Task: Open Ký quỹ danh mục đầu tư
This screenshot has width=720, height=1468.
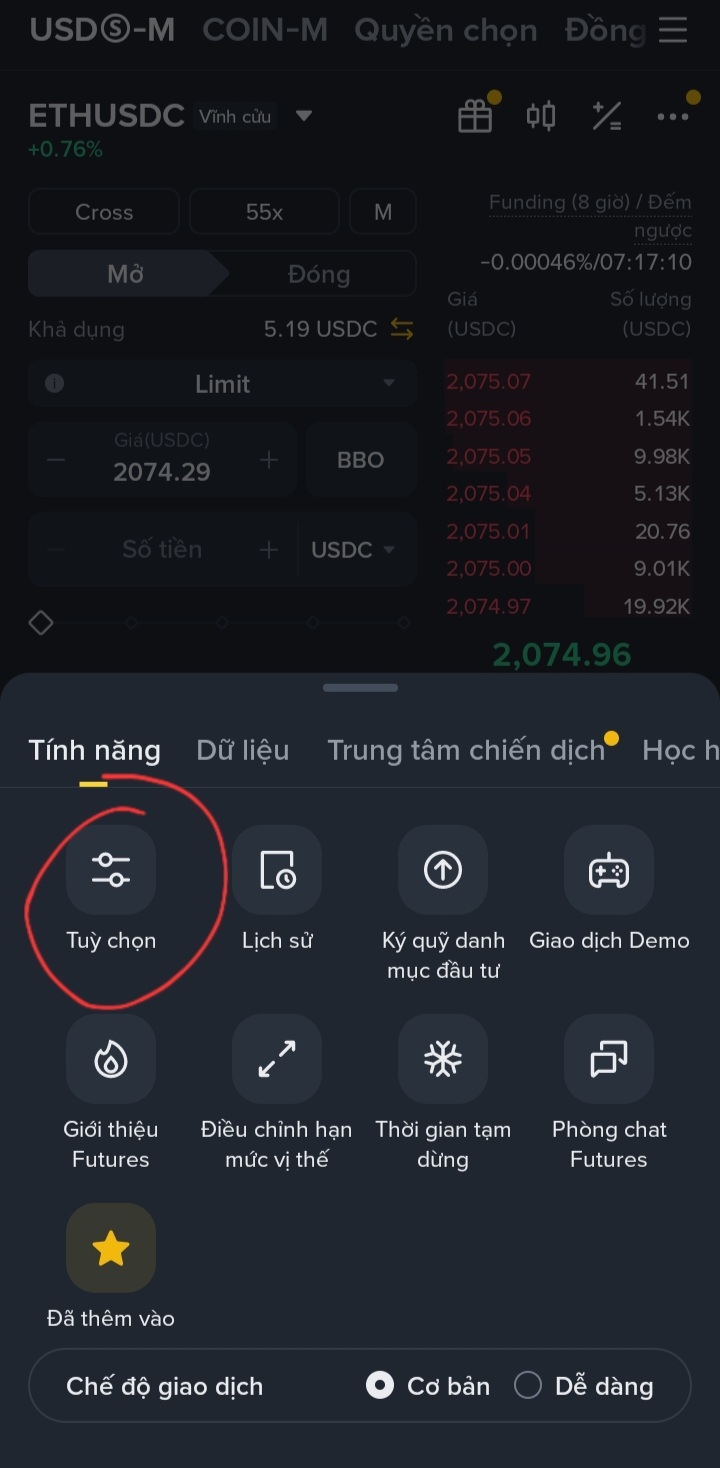Action: tap(443, 870)
